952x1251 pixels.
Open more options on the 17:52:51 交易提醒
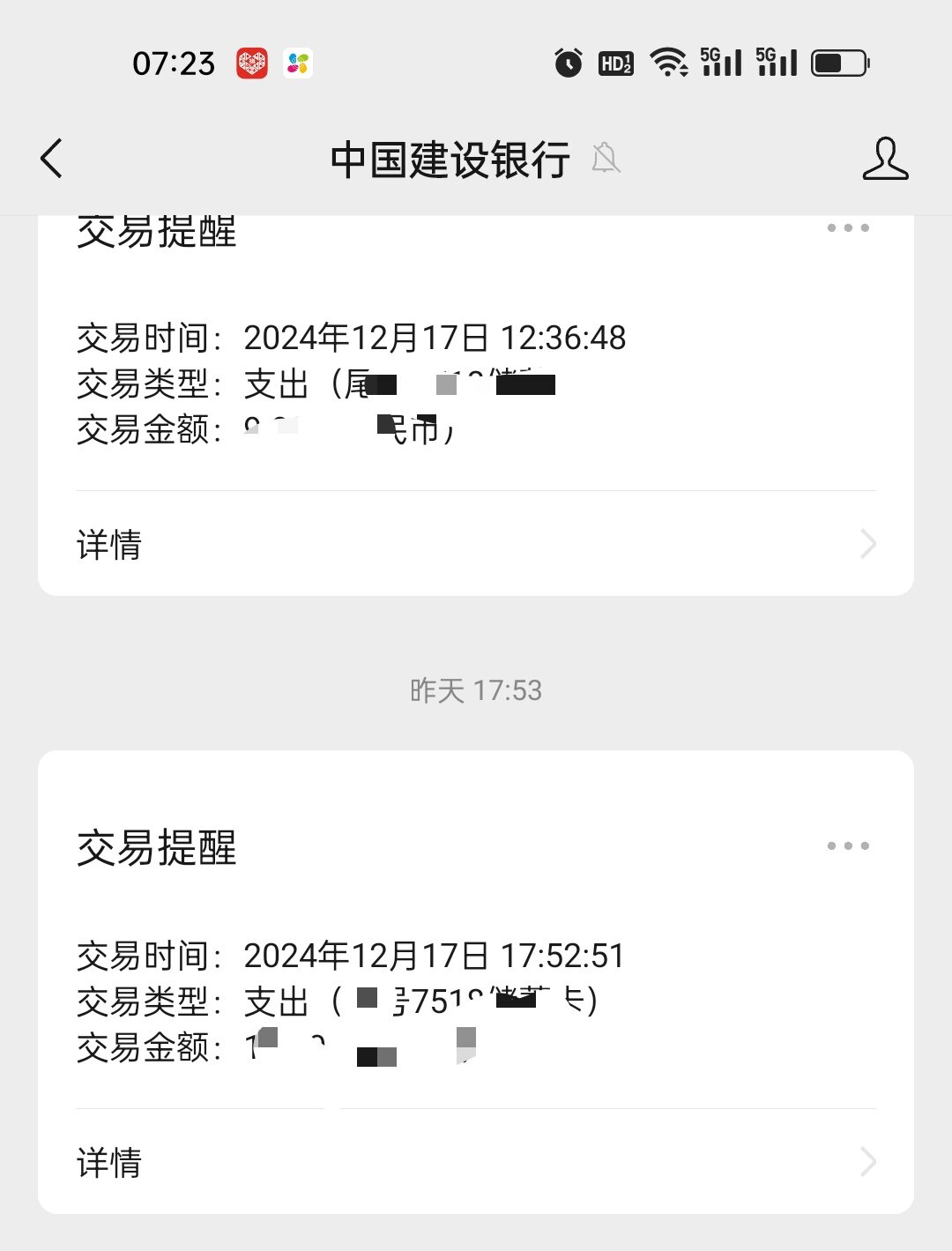pos(848,845)
